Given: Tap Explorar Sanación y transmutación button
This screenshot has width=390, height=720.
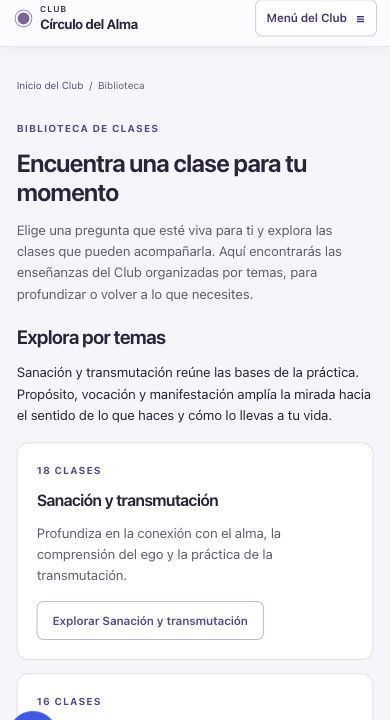Looking at the screenshot, I should point(150,620).
